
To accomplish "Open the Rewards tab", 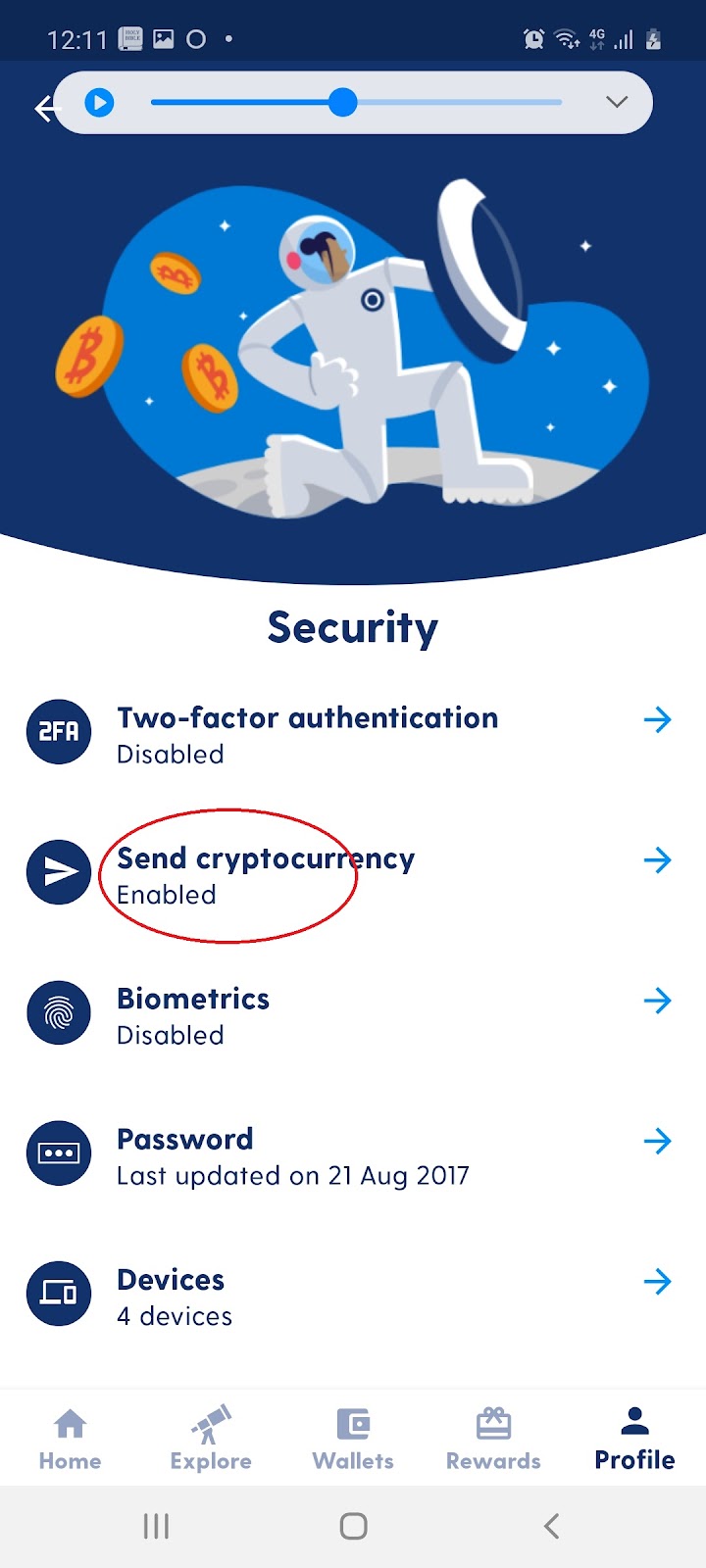I will click(493, 1438).
